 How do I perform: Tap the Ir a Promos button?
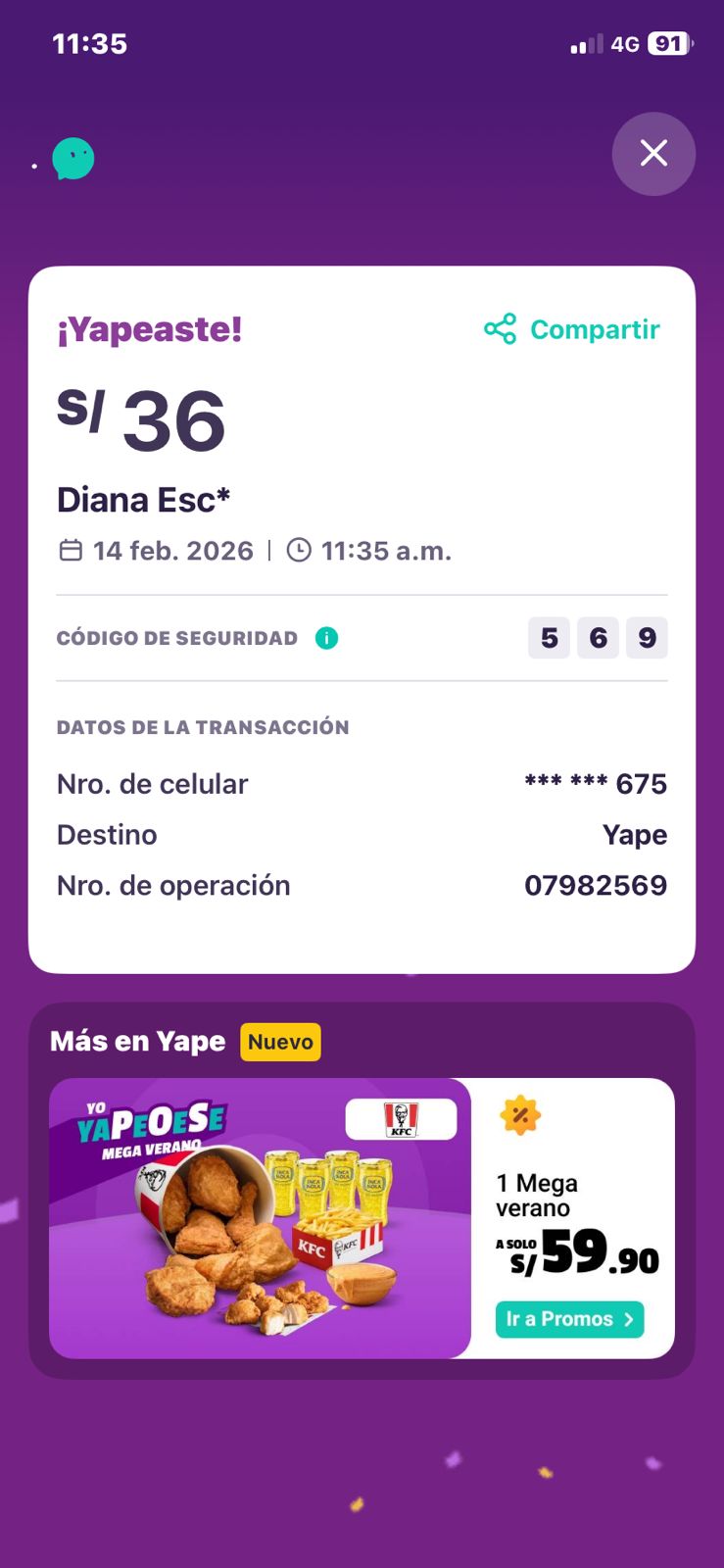pos(569,1319)
